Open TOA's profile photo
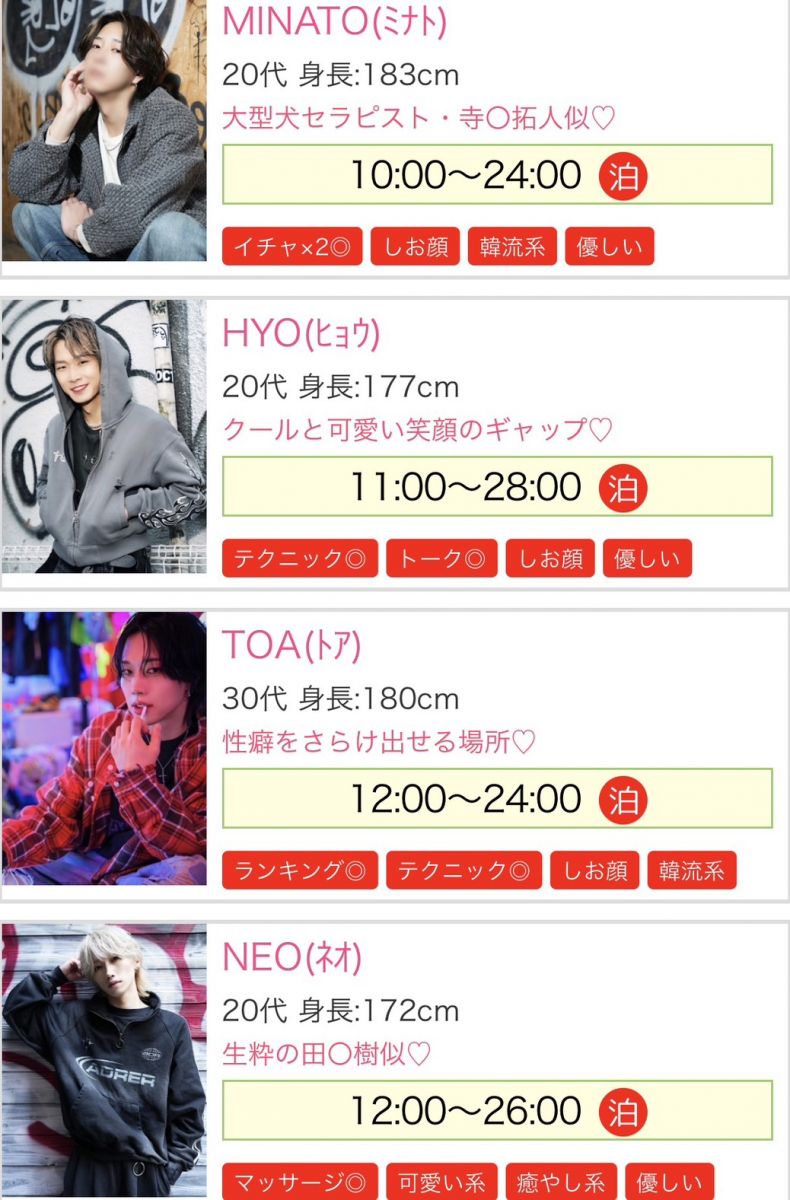The width and height of the screenshot is (790, 1200). [x=104, y=748]
